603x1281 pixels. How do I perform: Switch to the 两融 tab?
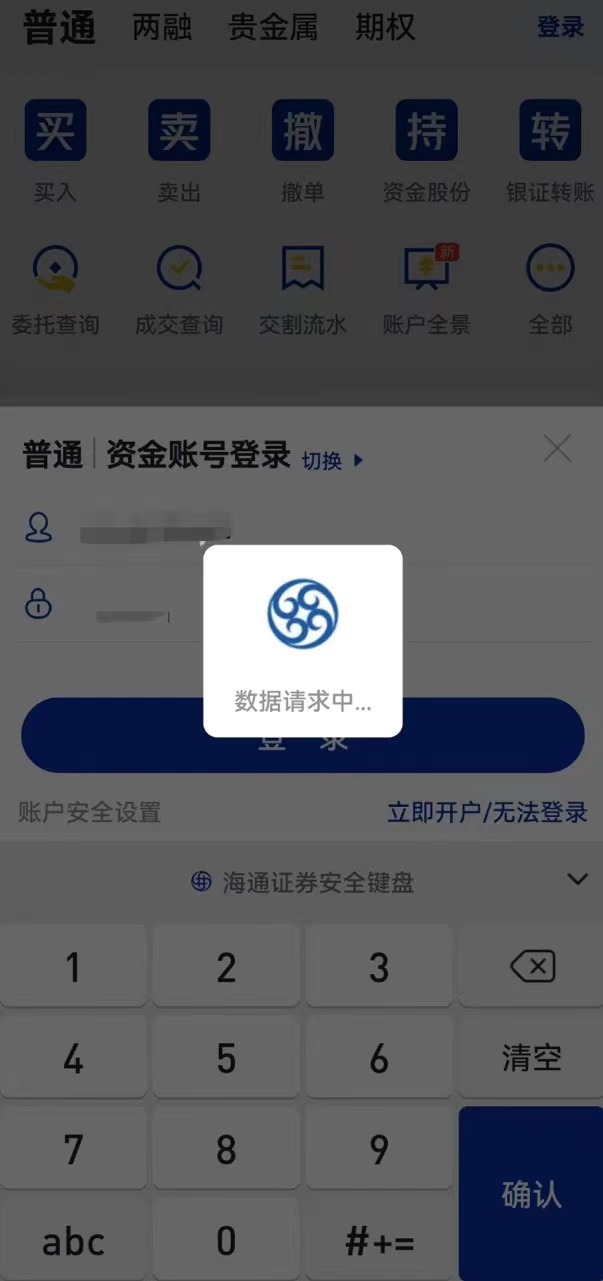(162, 28)
